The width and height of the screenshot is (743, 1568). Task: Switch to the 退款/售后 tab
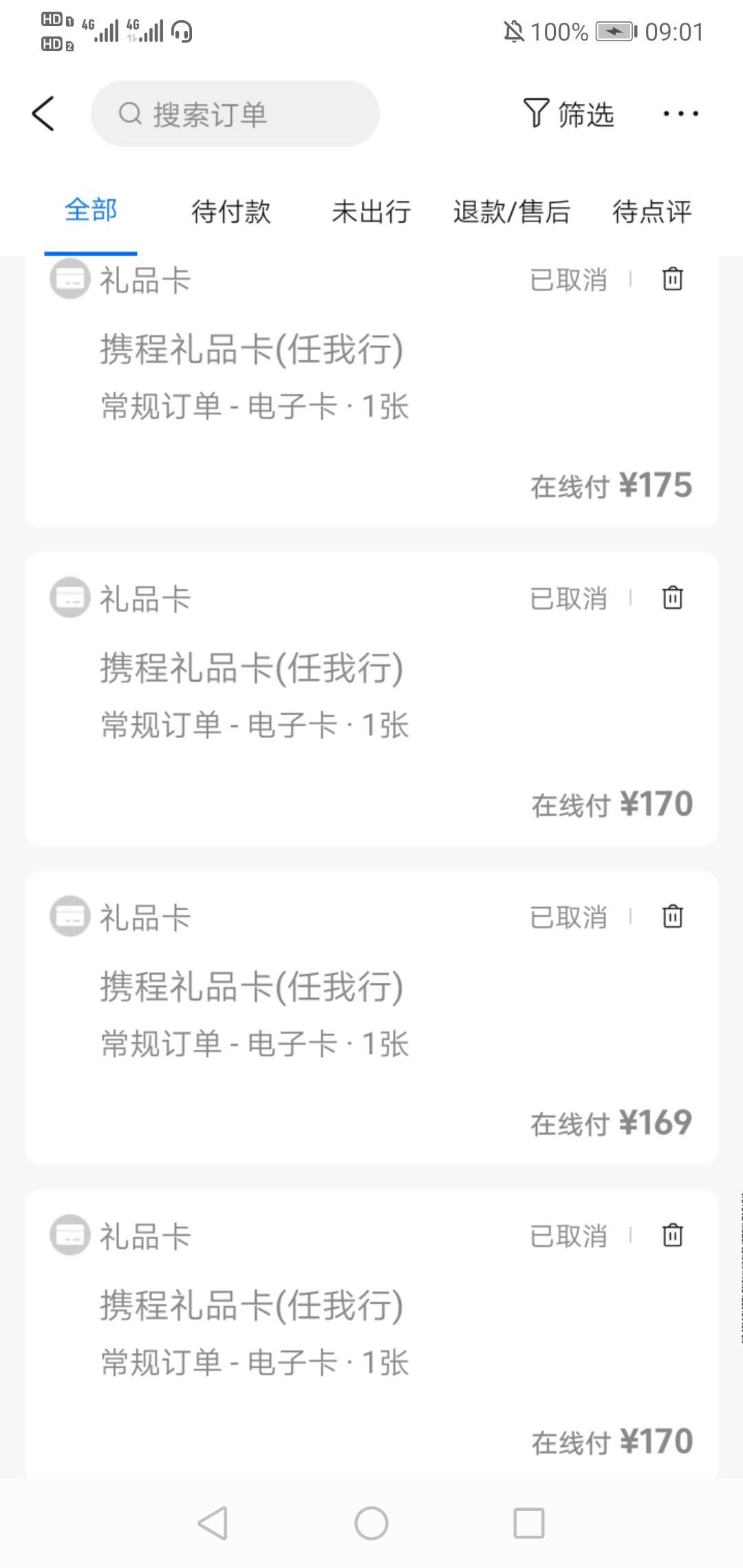(512, 211)
